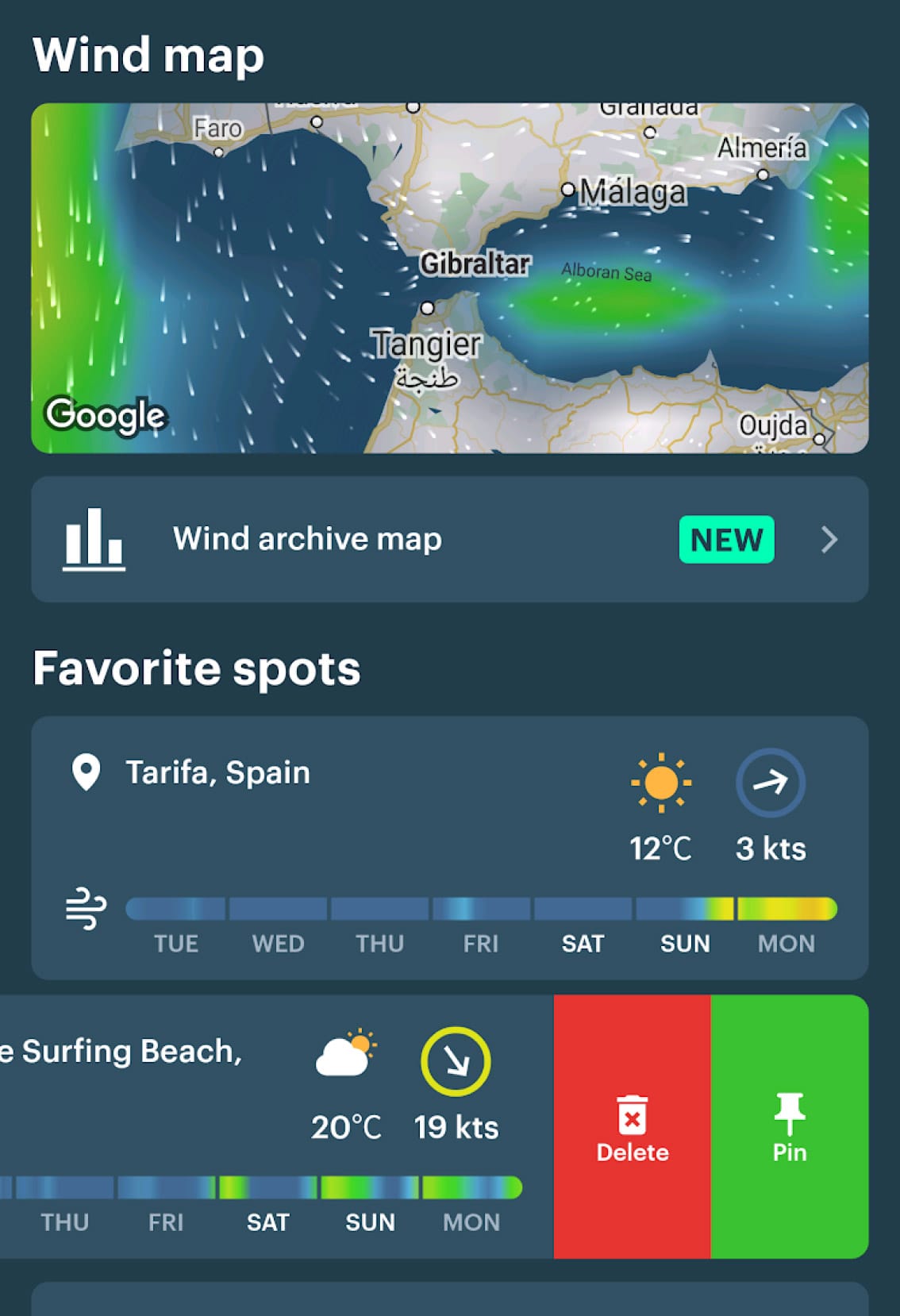Open Wind archive map
This screenshot has width=900, height=1316.
(x=449, y=539)
